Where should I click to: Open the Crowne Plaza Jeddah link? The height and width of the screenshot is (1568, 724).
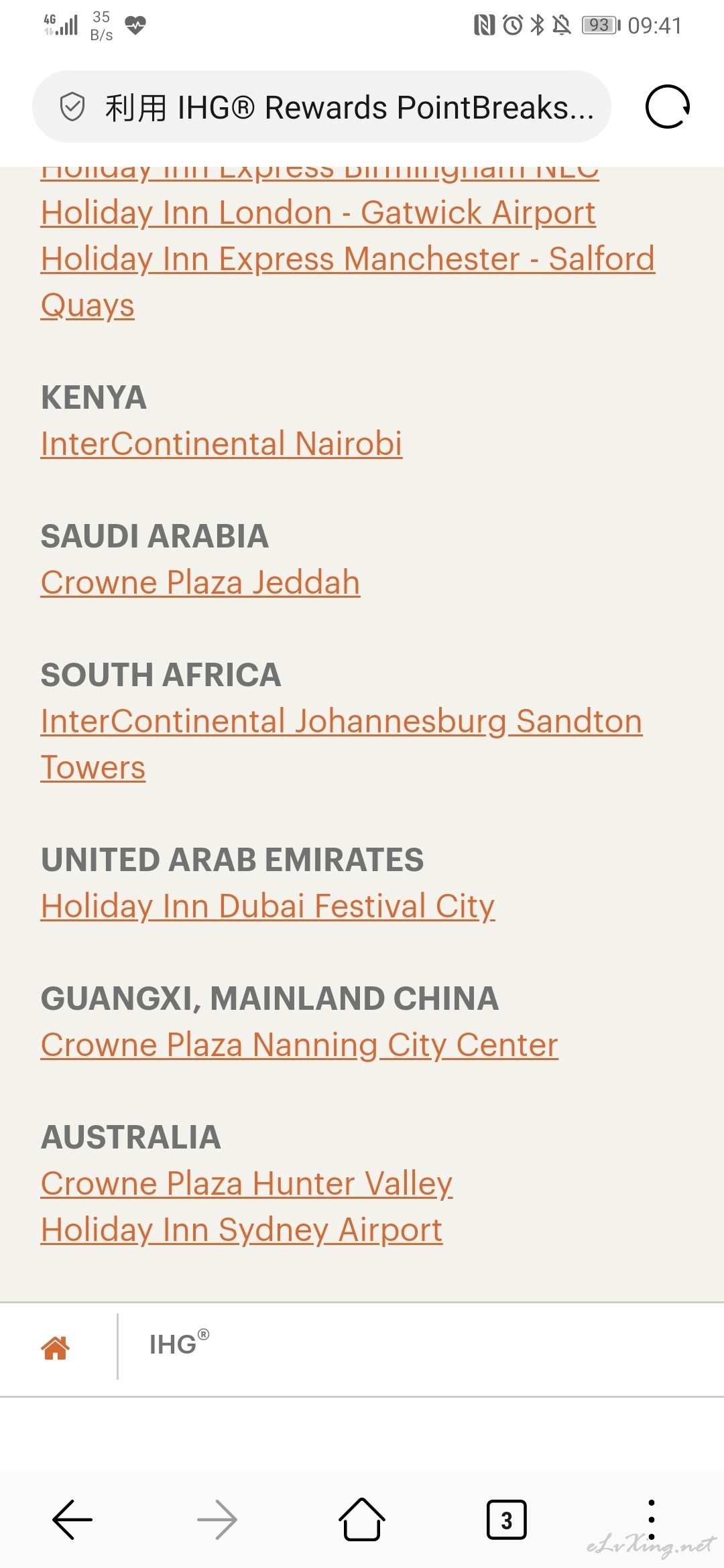coord(200,582)
